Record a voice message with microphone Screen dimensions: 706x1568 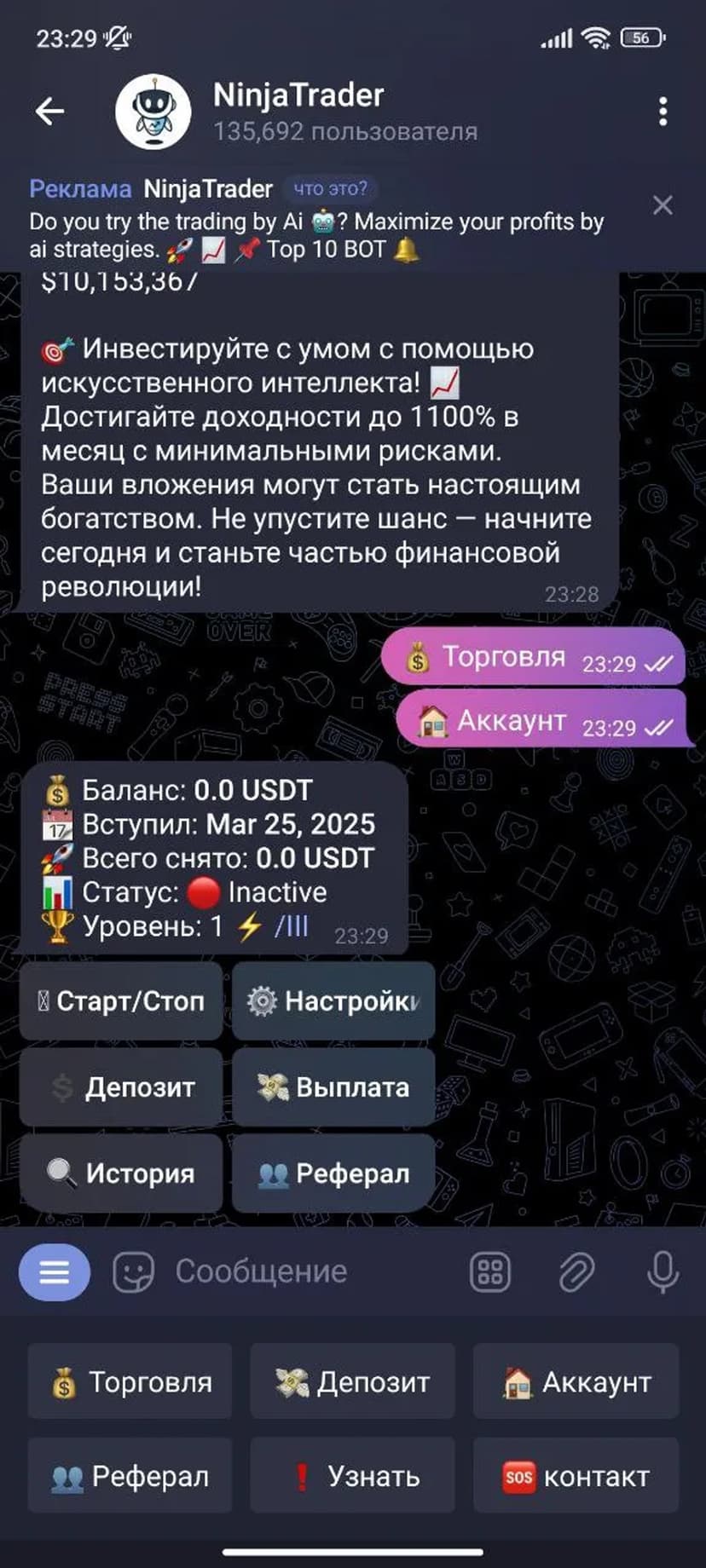[x=663, y=1272]
